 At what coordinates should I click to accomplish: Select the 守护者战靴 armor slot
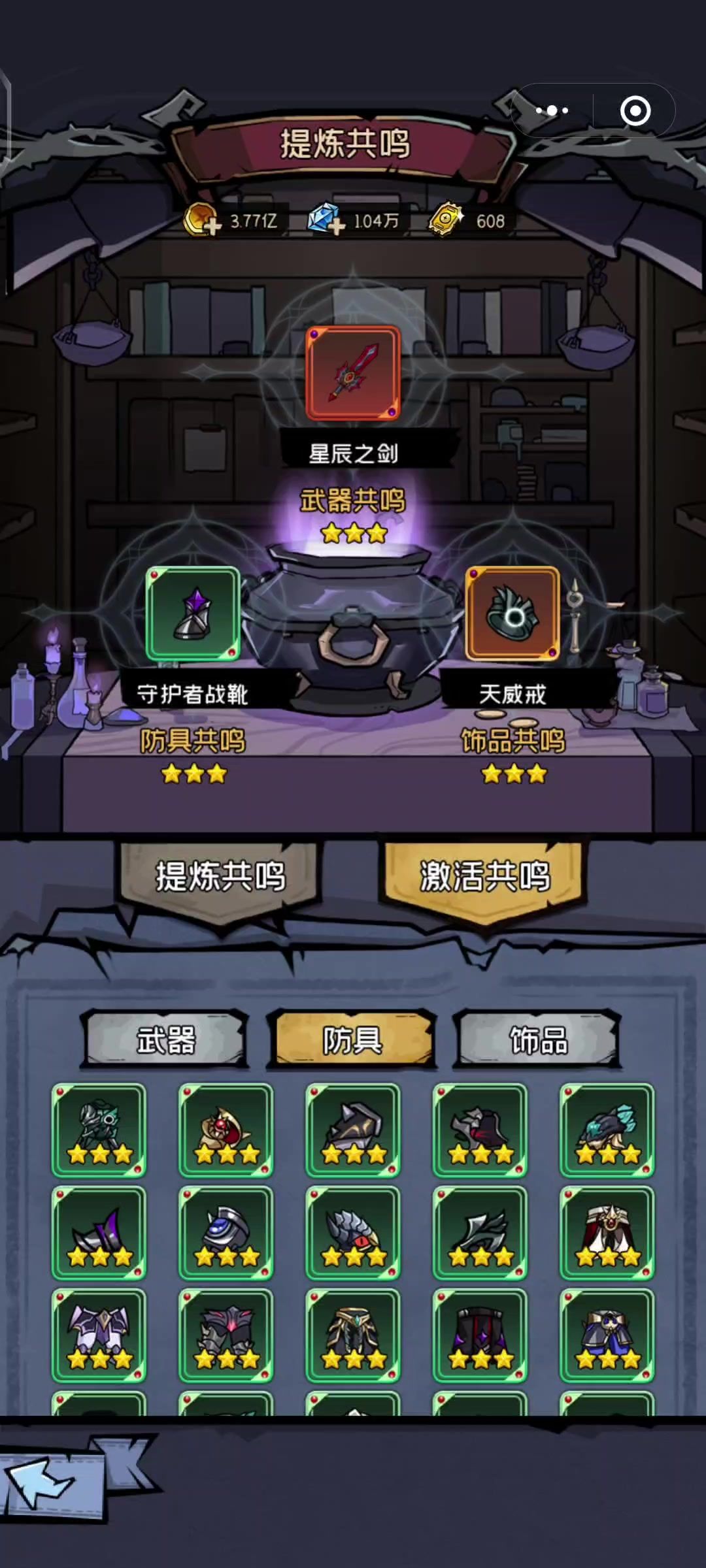click(193, 613)
